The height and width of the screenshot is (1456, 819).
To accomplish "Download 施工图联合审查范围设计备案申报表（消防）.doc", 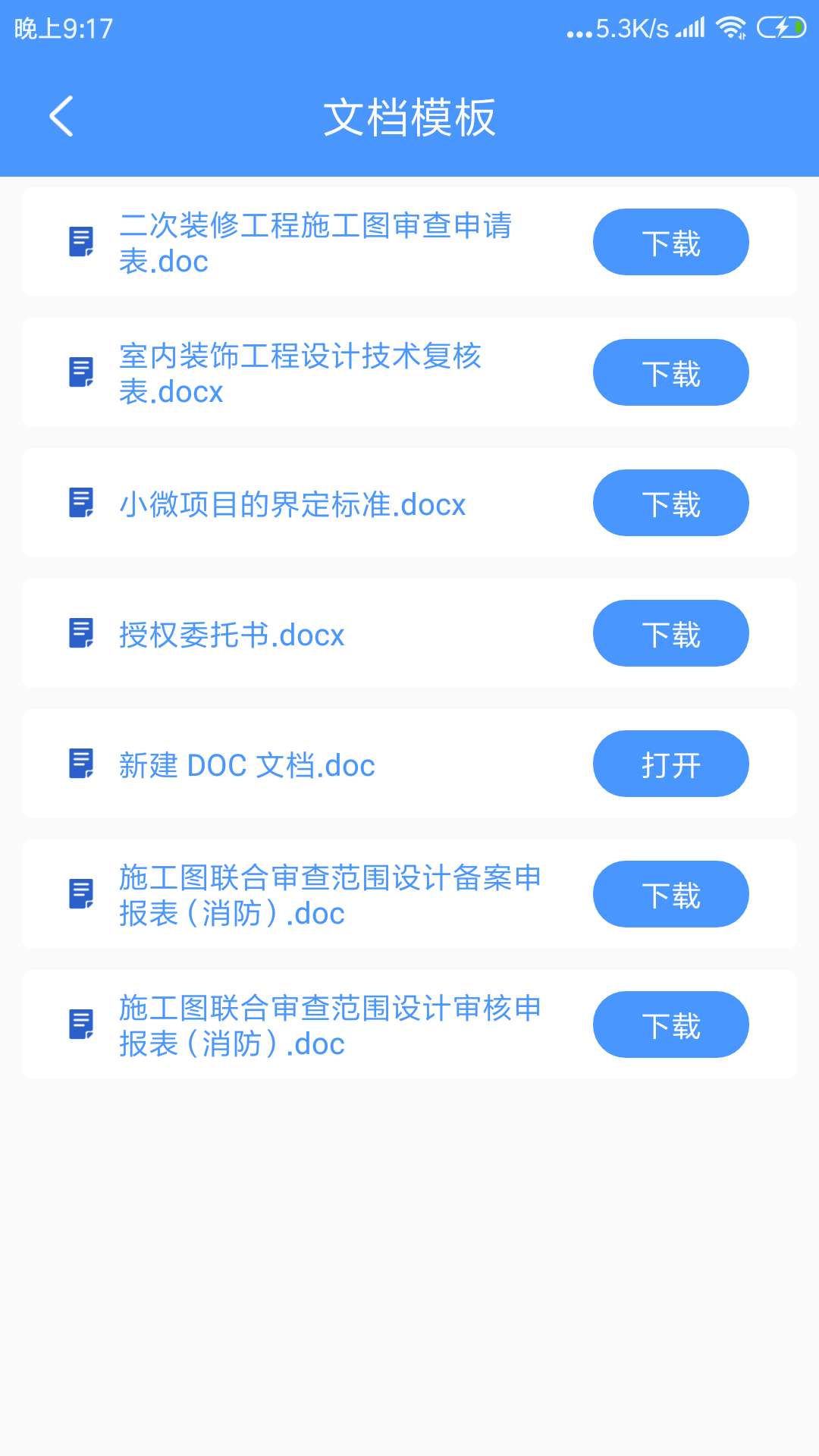I will point(670,894).
